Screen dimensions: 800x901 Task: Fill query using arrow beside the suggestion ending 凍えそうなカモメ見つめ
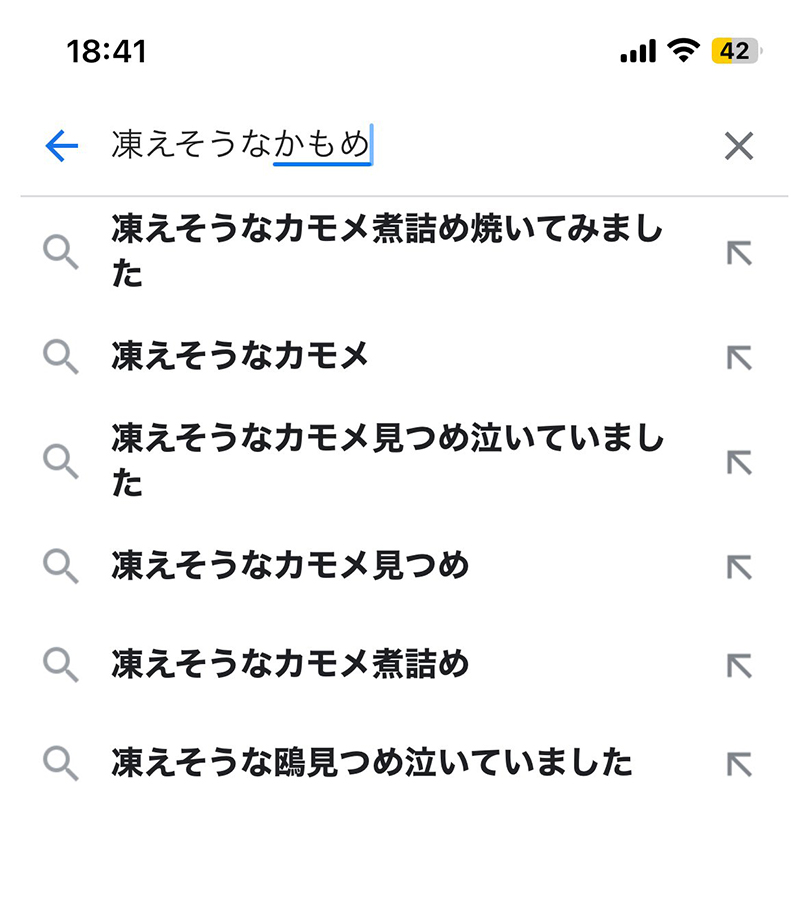pos(738,567)
